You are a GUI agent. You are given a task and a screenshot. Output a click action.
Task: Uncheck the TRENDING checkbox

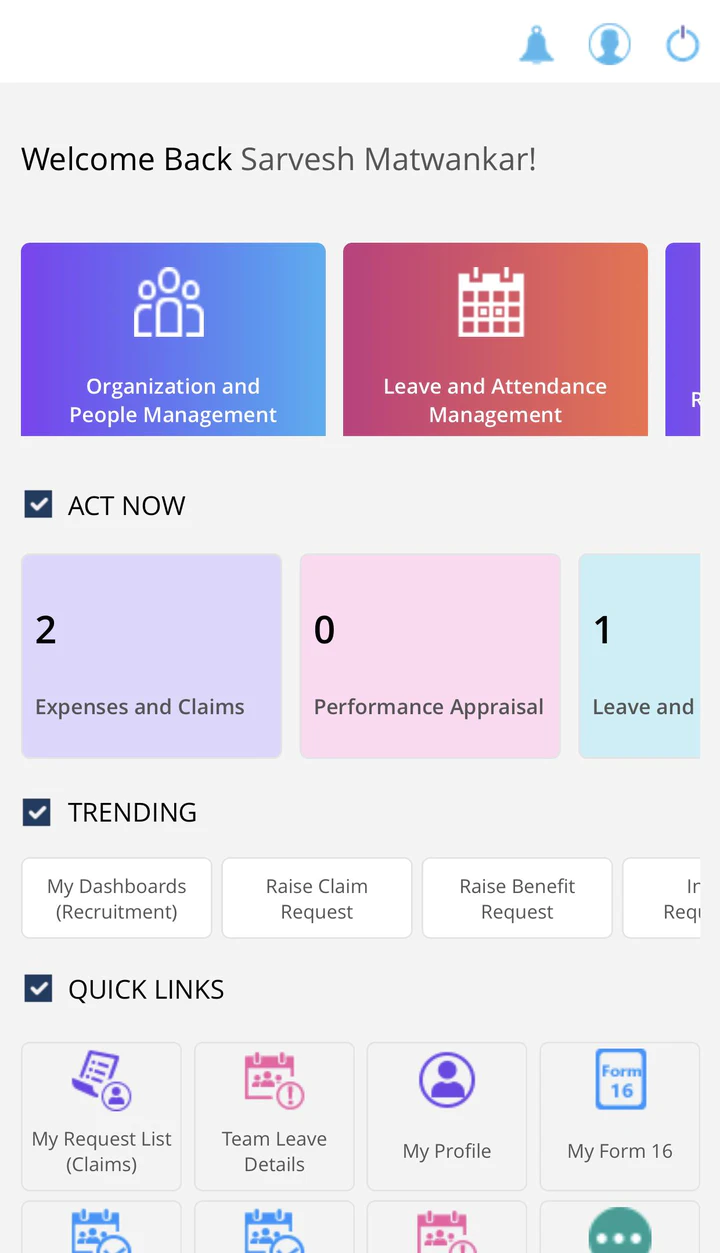pyautogui.click(x=38, y=811)
